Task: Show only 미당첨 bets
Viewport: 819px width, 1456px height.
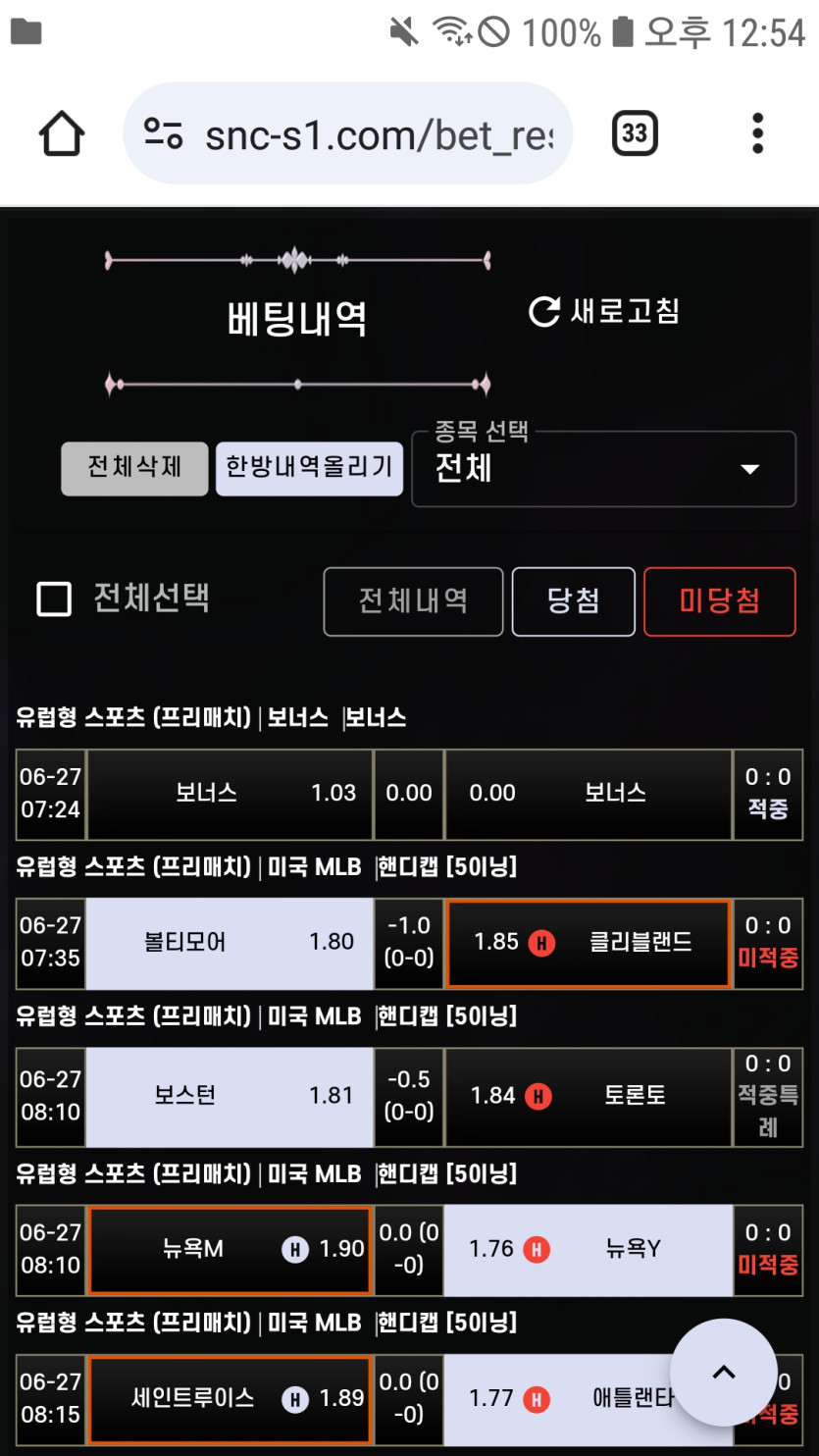Action: [719, 601]
